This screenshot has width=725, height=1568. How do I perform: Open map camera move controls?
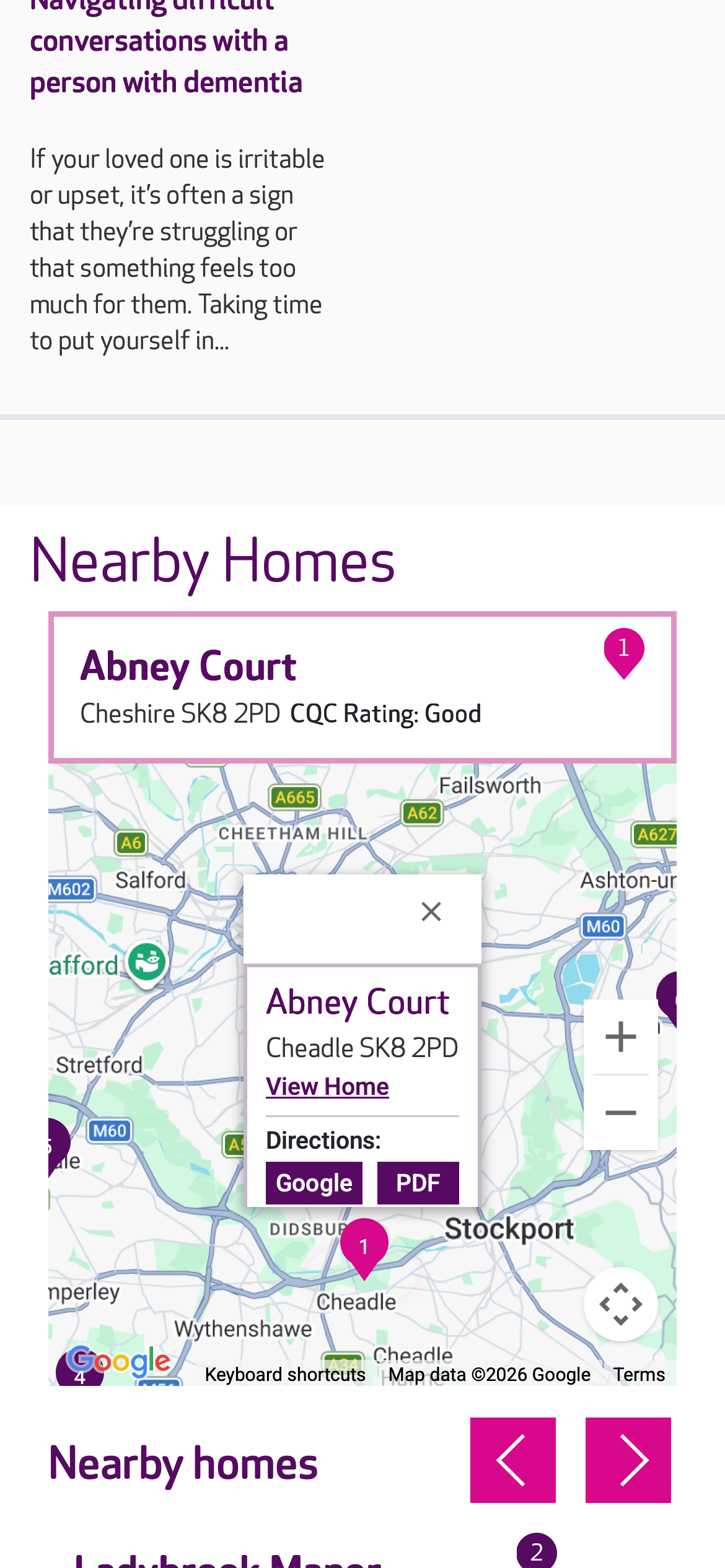click(620, 1304)
